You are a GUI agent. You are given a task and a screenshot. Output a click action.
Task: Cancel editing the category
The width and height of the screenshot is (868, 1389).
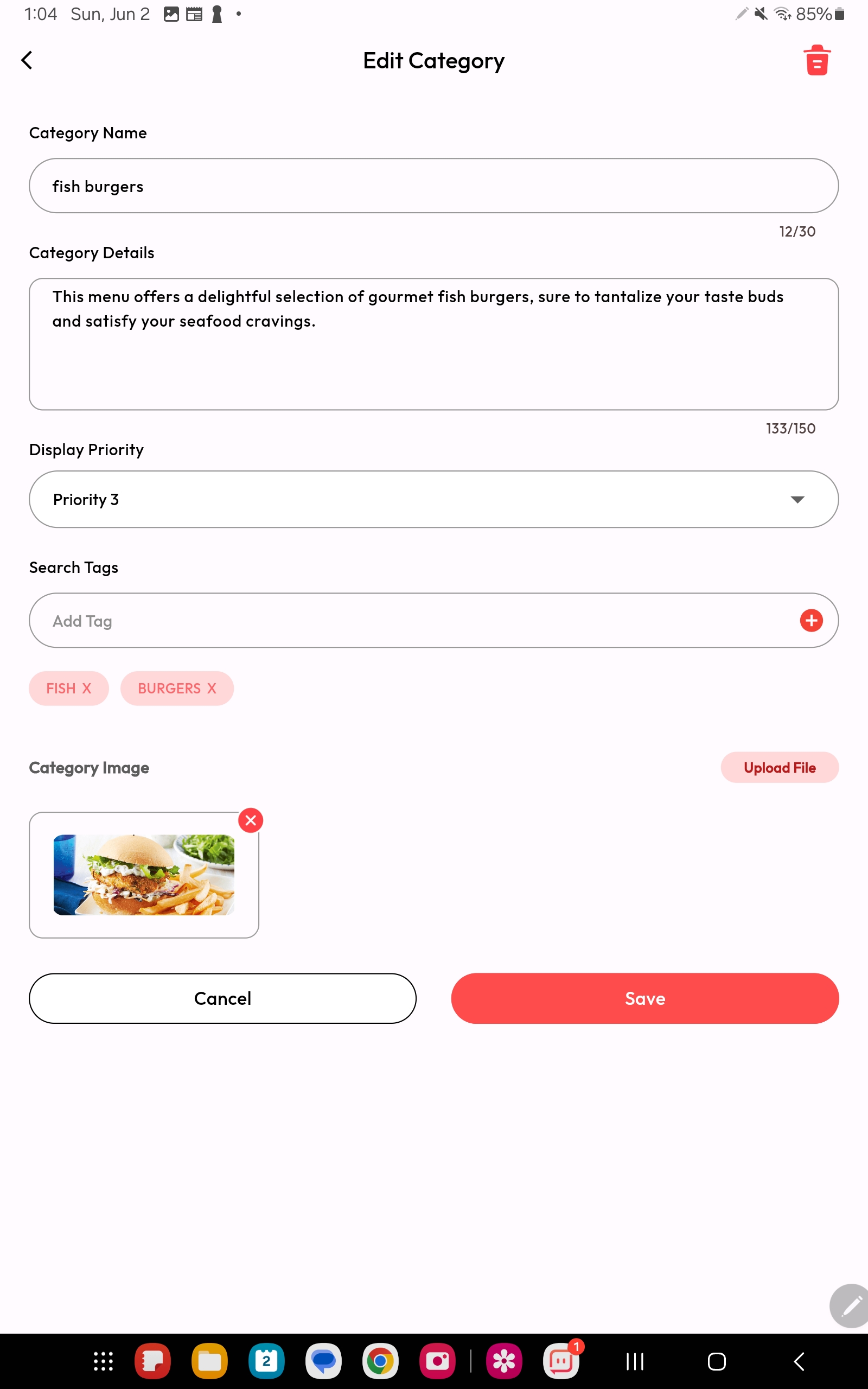tap(222, 998)
